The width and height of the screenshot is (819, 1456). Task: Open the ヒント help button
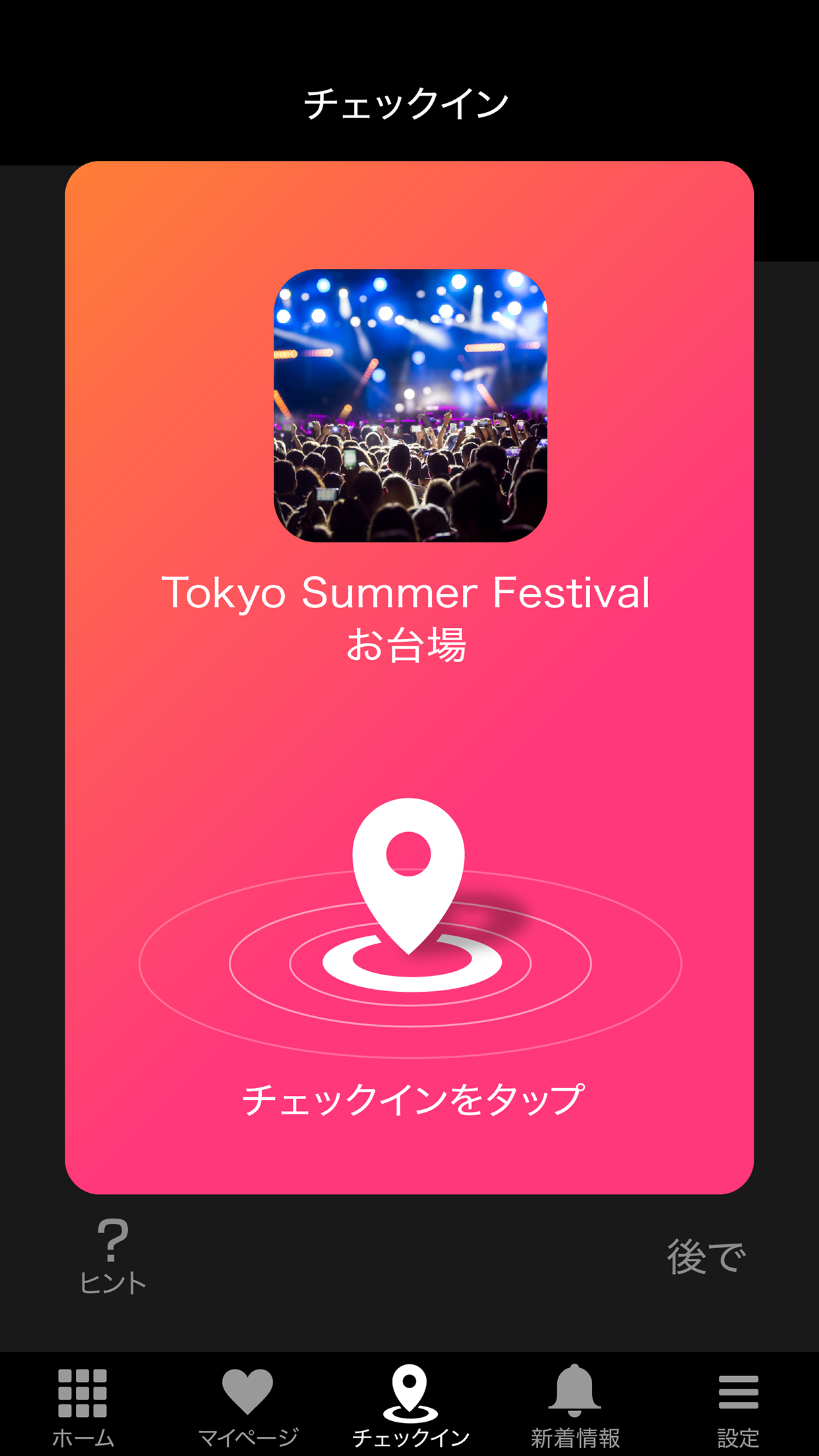pyautogui.click(x=113, y=1256)
